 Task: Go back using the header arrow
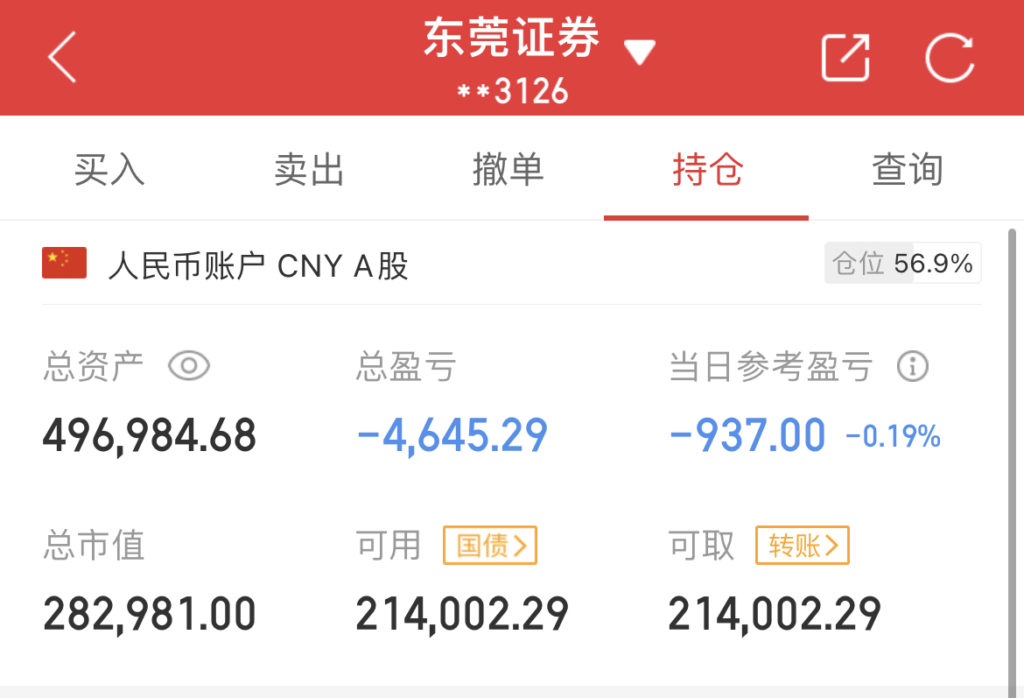pos(62,56)
